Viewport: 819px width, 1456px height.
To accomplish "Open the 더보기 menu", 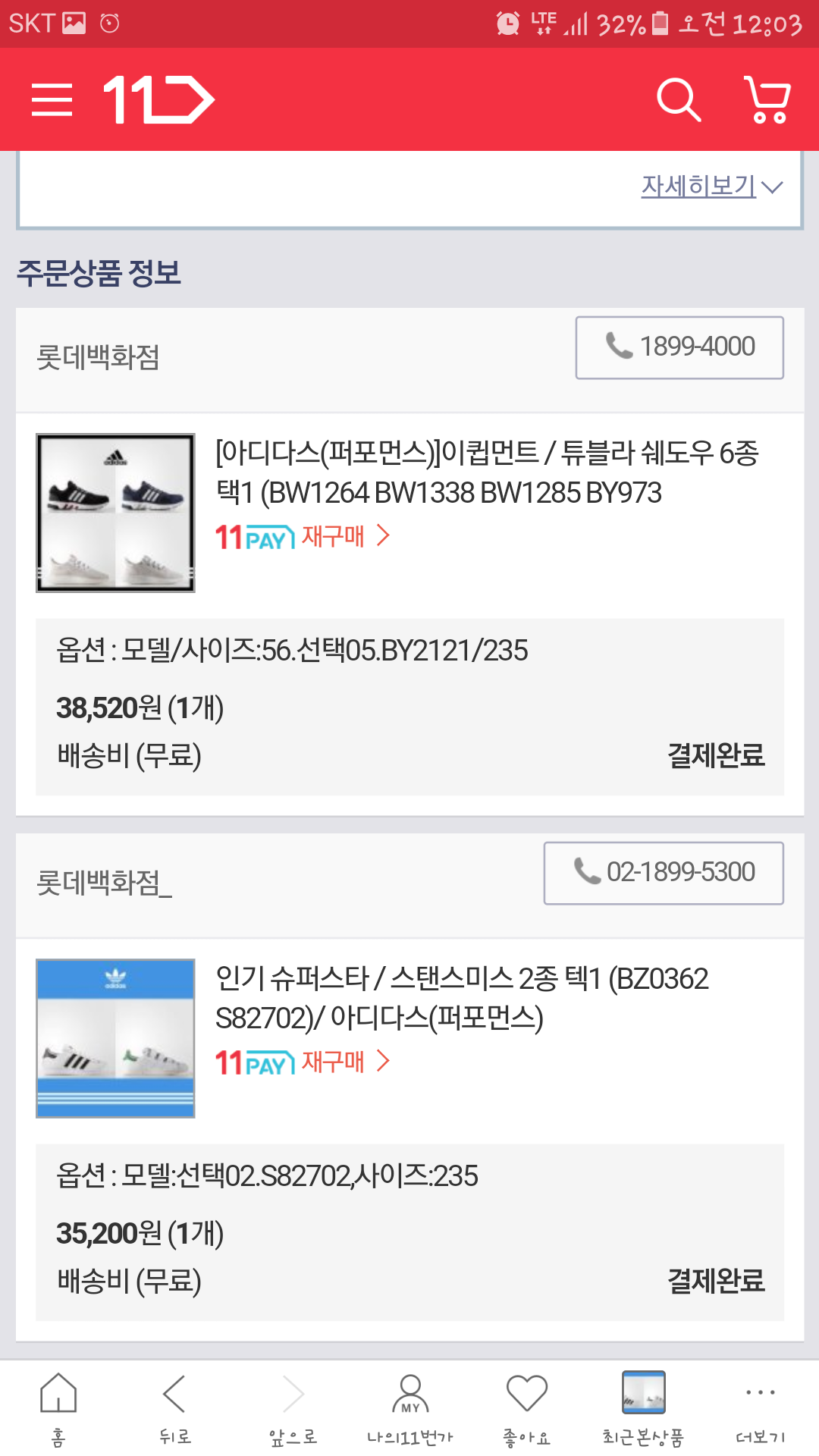I will click(761, 1407).
